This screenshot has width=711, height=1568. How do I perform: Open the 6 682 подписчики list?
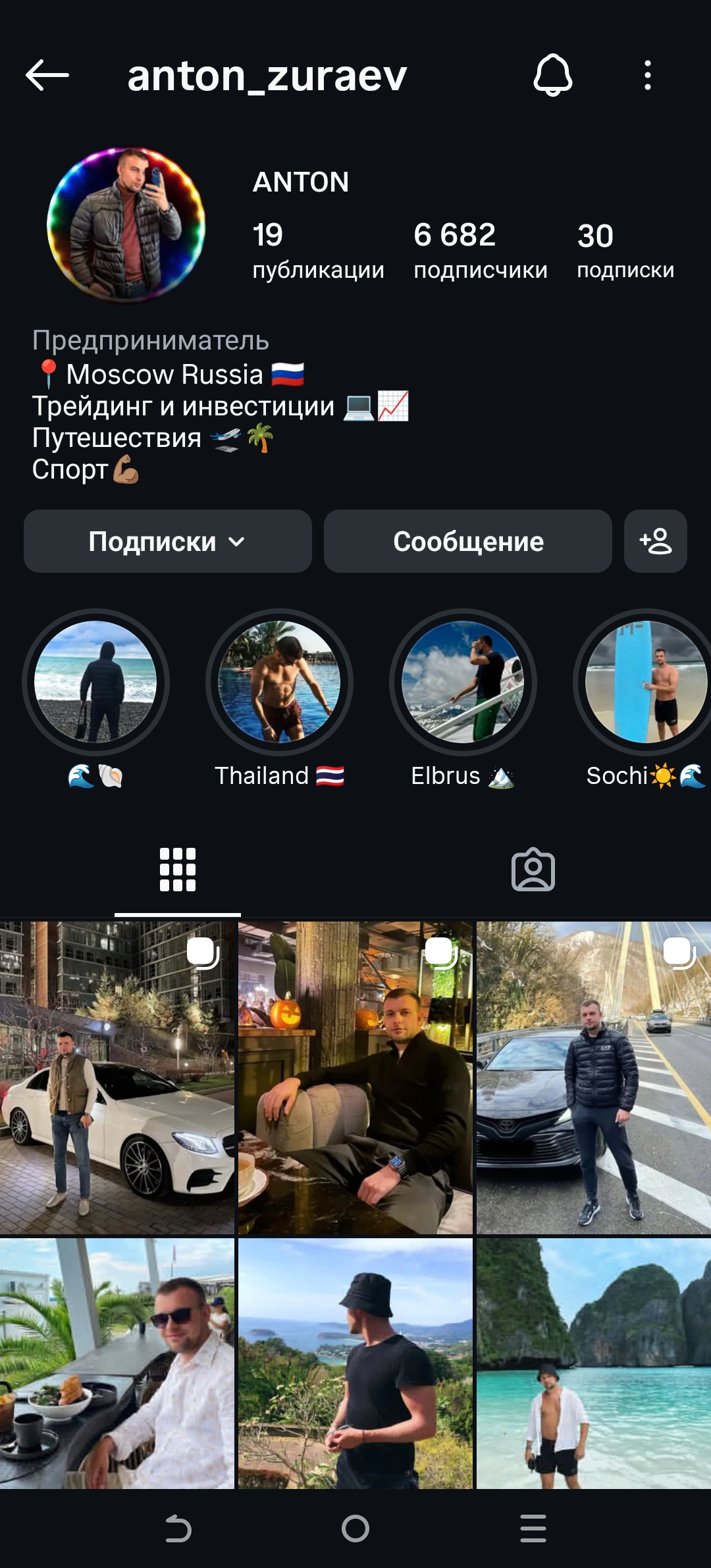pyautogui.click(x=480, y=250)
